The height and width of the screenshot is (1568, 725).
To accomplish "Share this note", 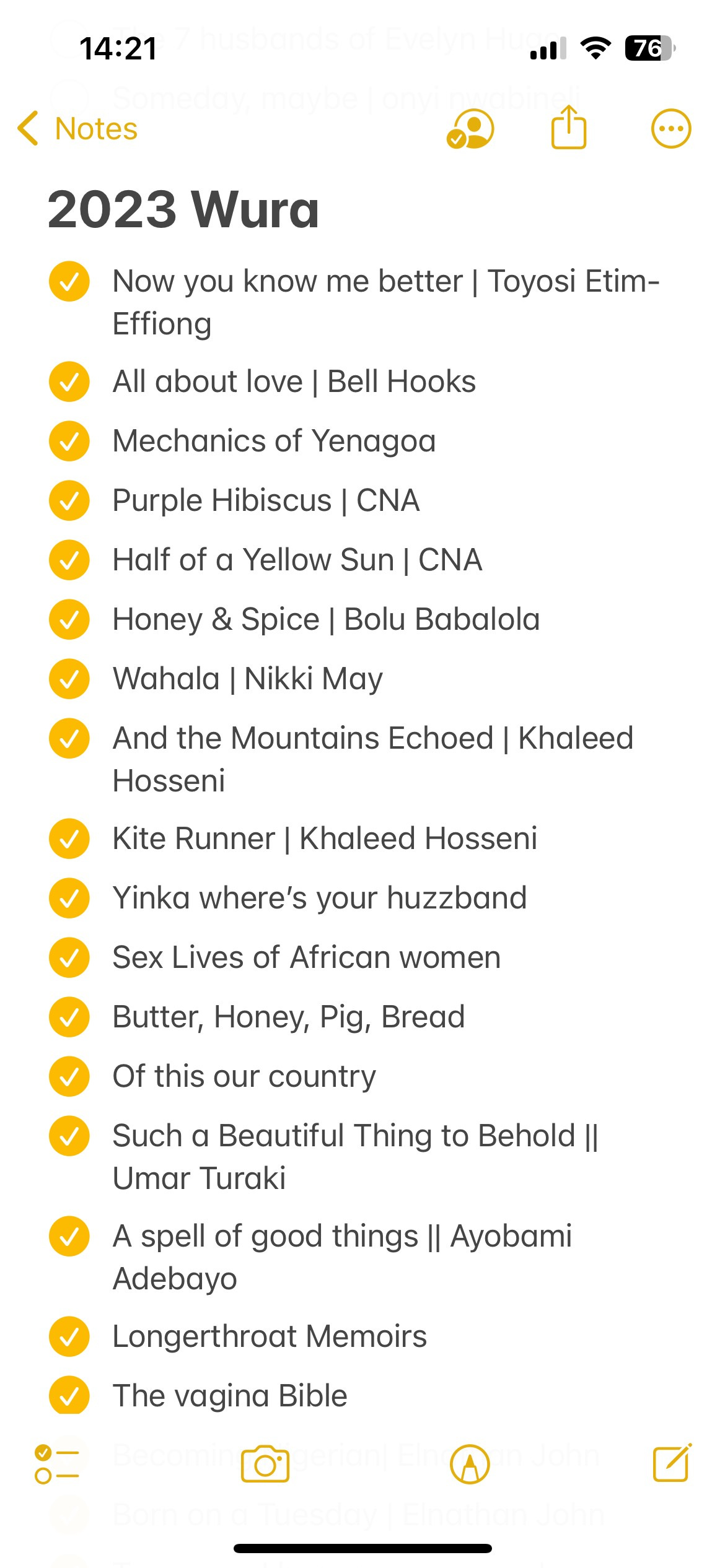I will (568, 128).
